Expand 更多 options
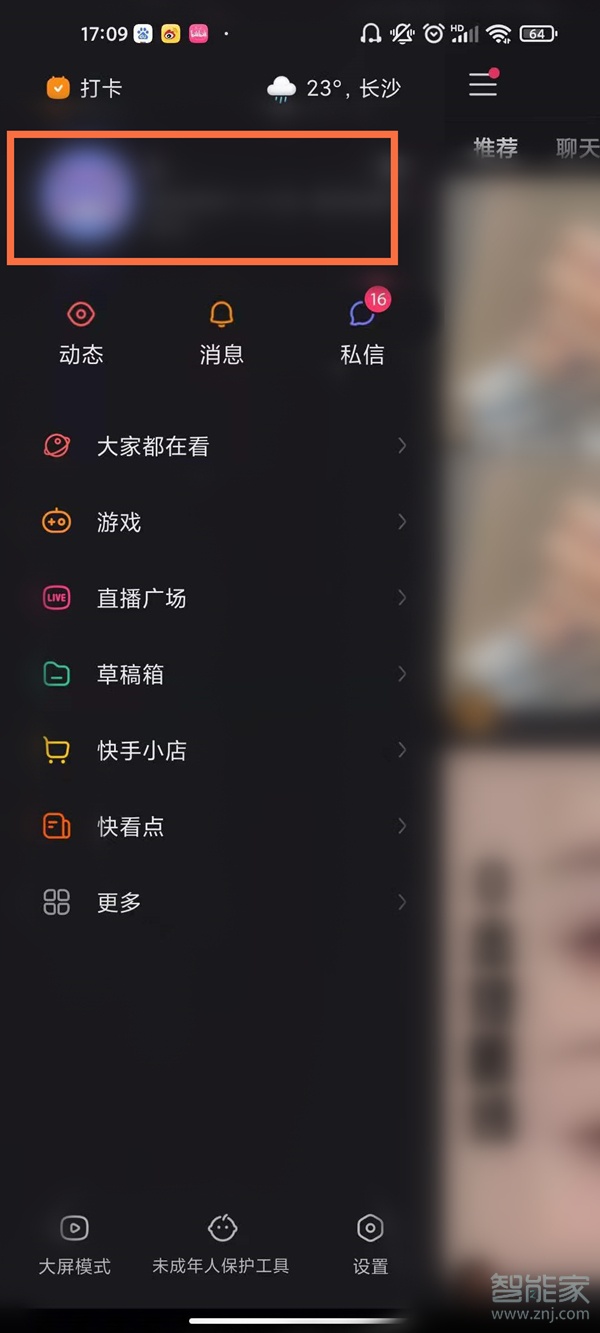600x1333 pixels. pyautogui.click(x=222, y=902)
